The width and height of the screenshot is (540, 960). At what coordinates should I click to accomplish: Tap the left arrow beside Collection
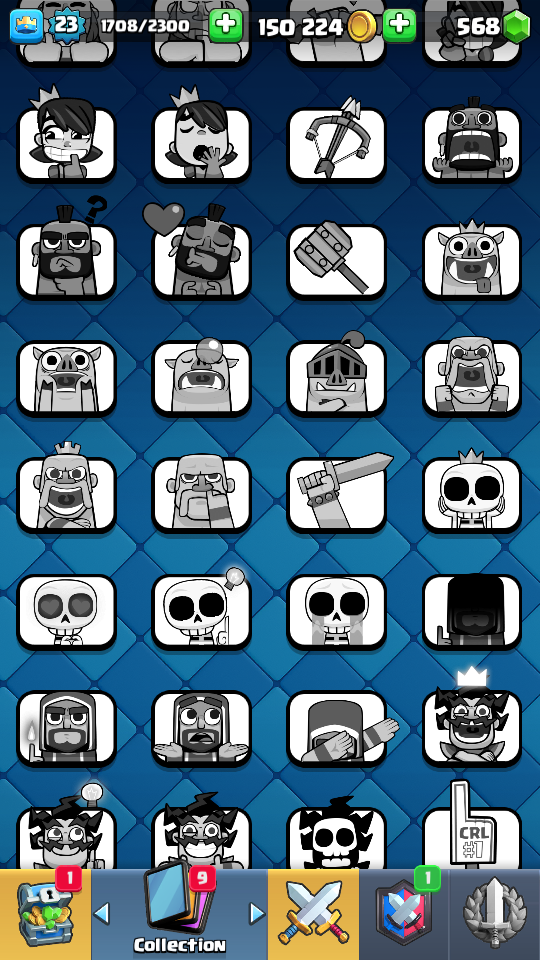pos(102,914)
